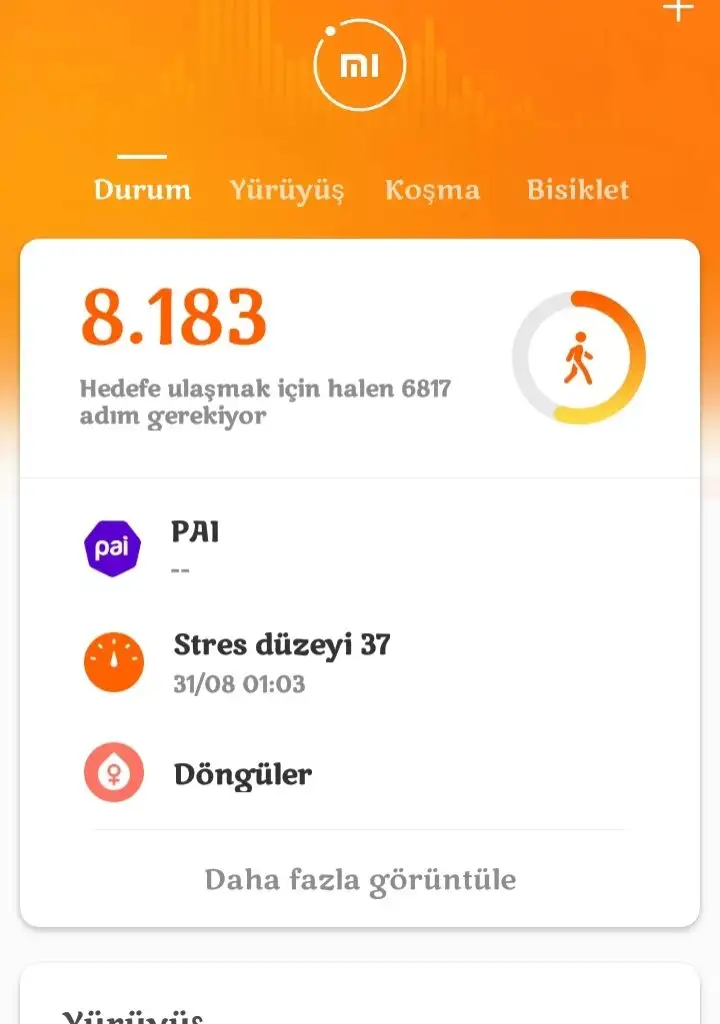Select the Koşma tab
The height and width of the screenshot is (1024, 720).
[x=432, y=190]
